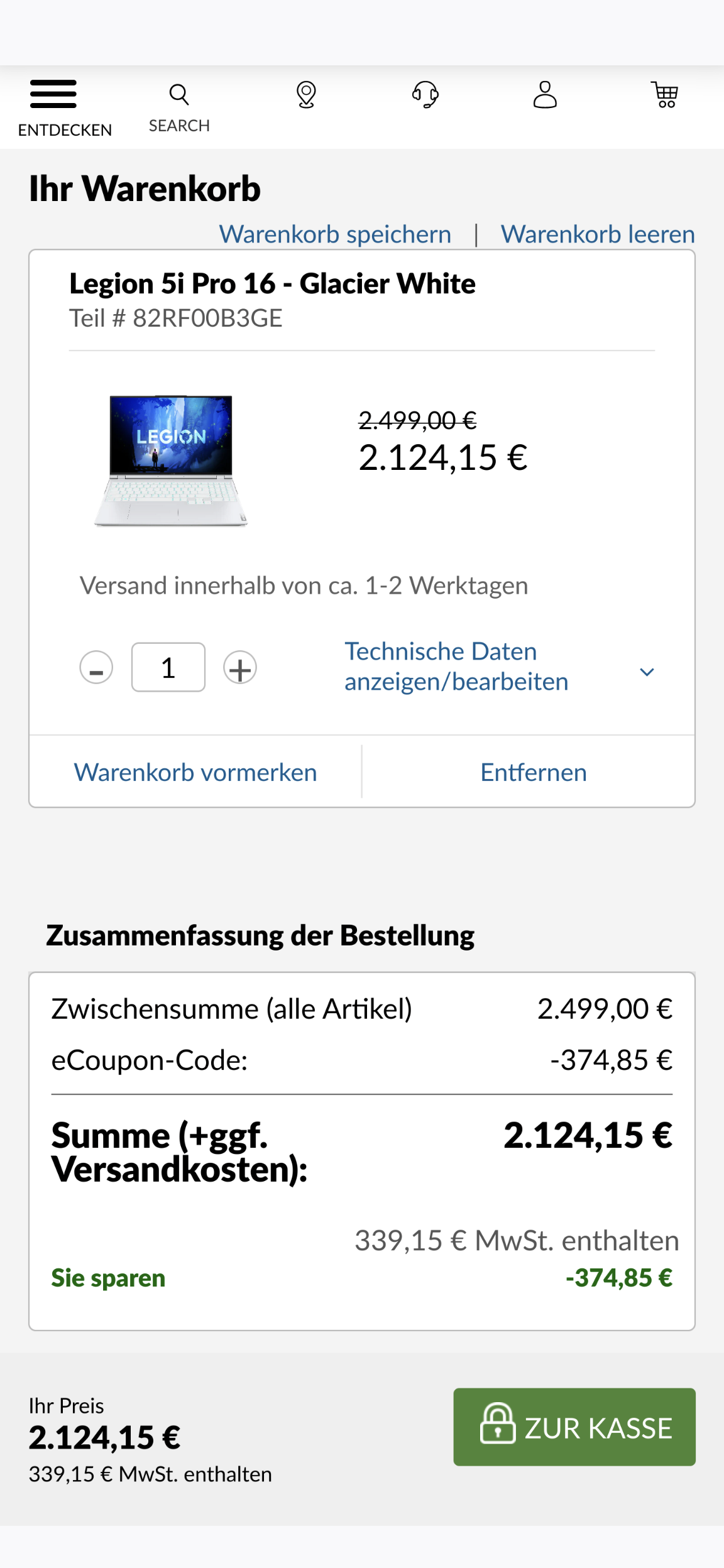Remove item with Entfernen
This screenshot has height=1568, width=724.
[x=534, y=773]
